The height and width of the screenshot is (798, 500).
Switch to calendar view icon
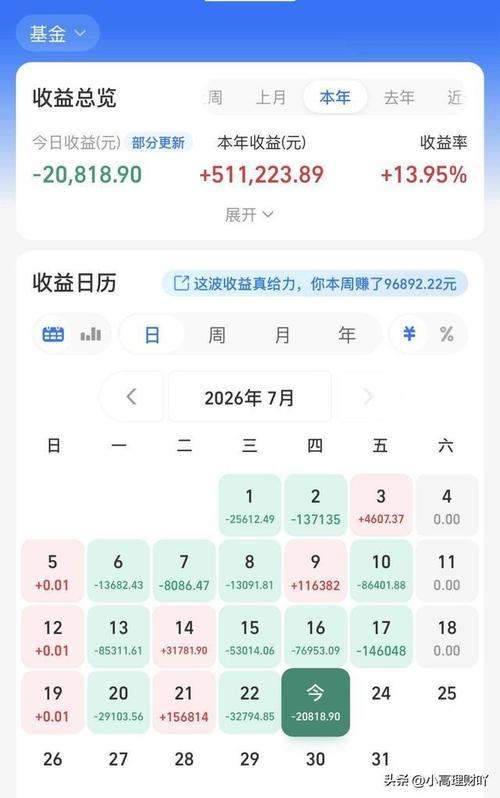(53, 334)
